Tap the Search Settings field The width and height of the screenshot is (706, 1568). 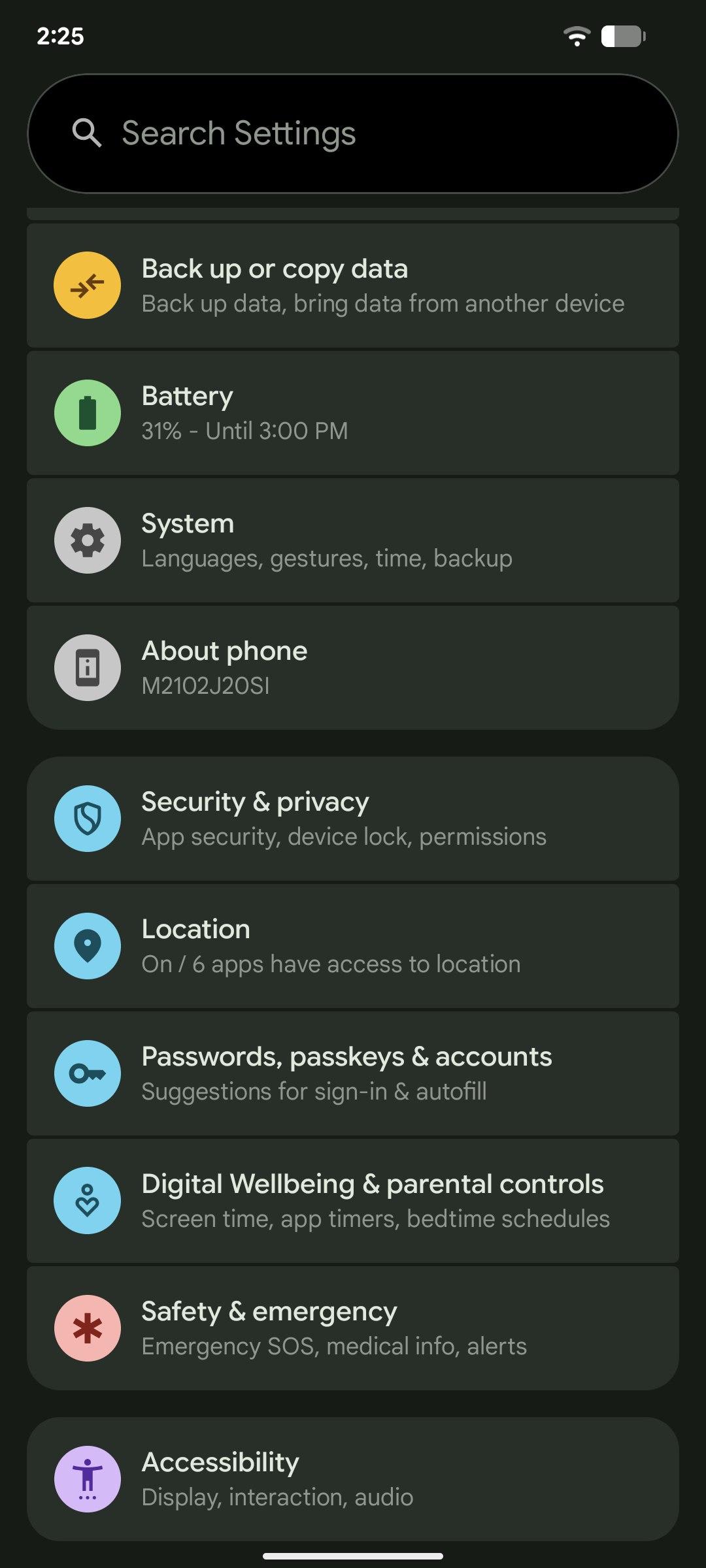[353, 133]
